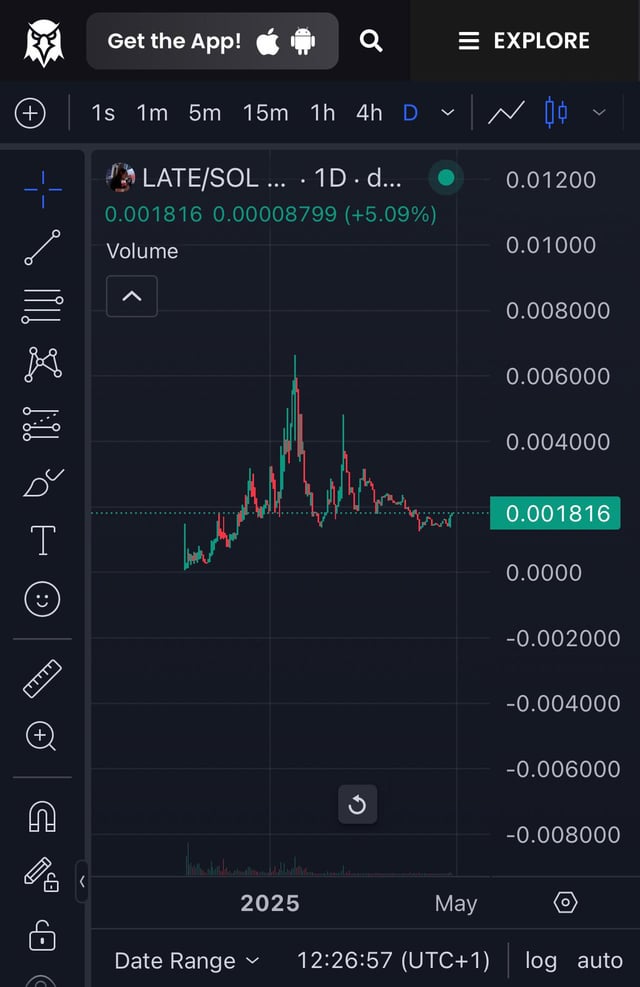Screen dimensions: 640x987
Task: Switch to the 15m timeframe
Action: 265,113
